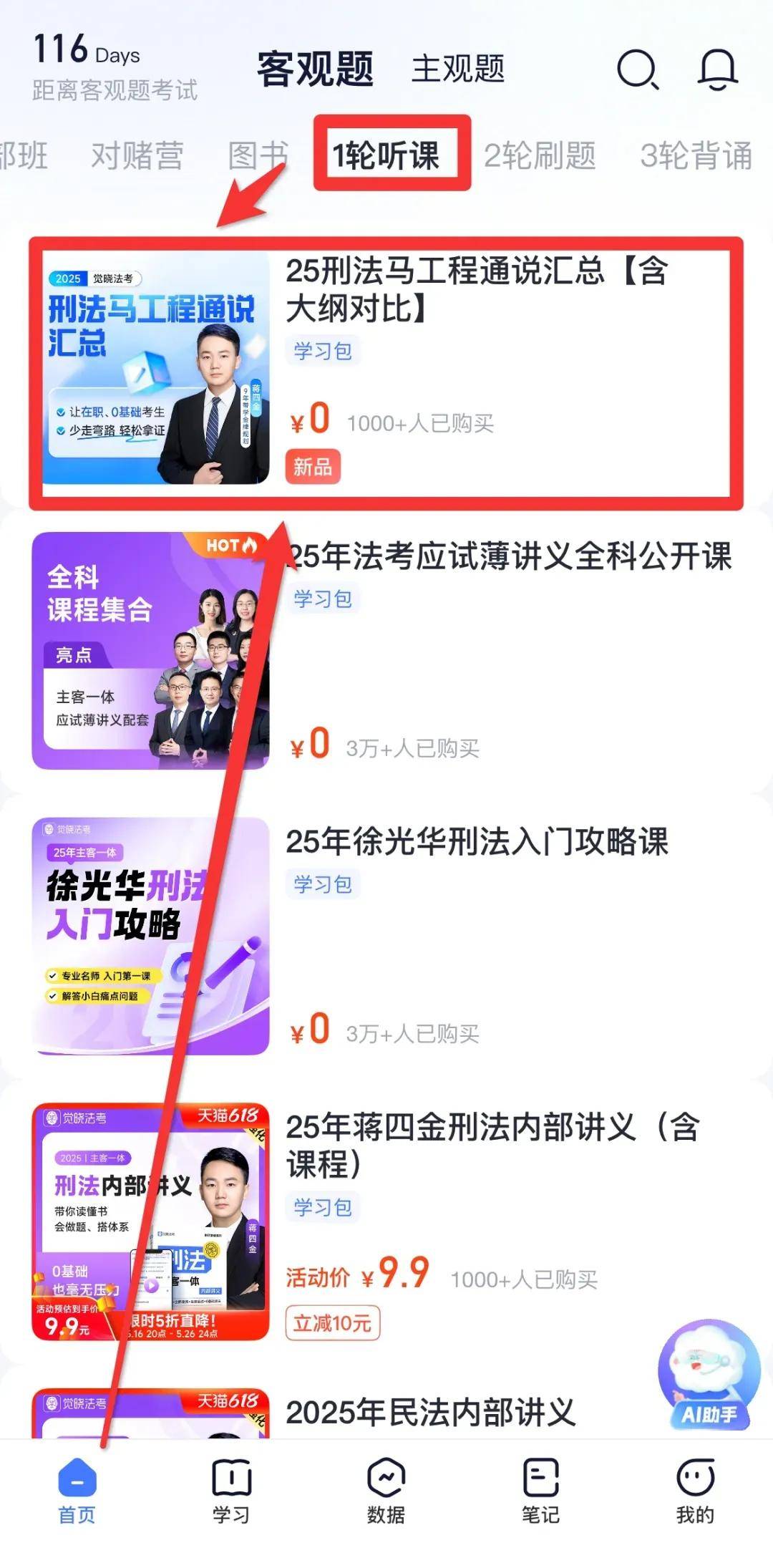Open the 2025年民法内部讲义 card
The image size is (773, 1568).
(x=429, y=1412)
